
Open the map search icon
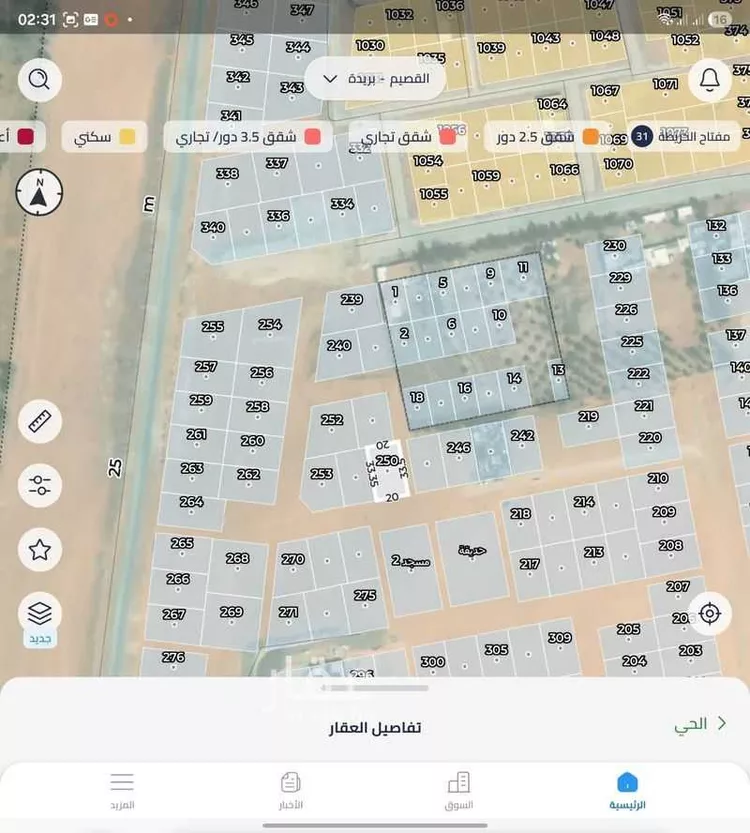coord(39,79)
